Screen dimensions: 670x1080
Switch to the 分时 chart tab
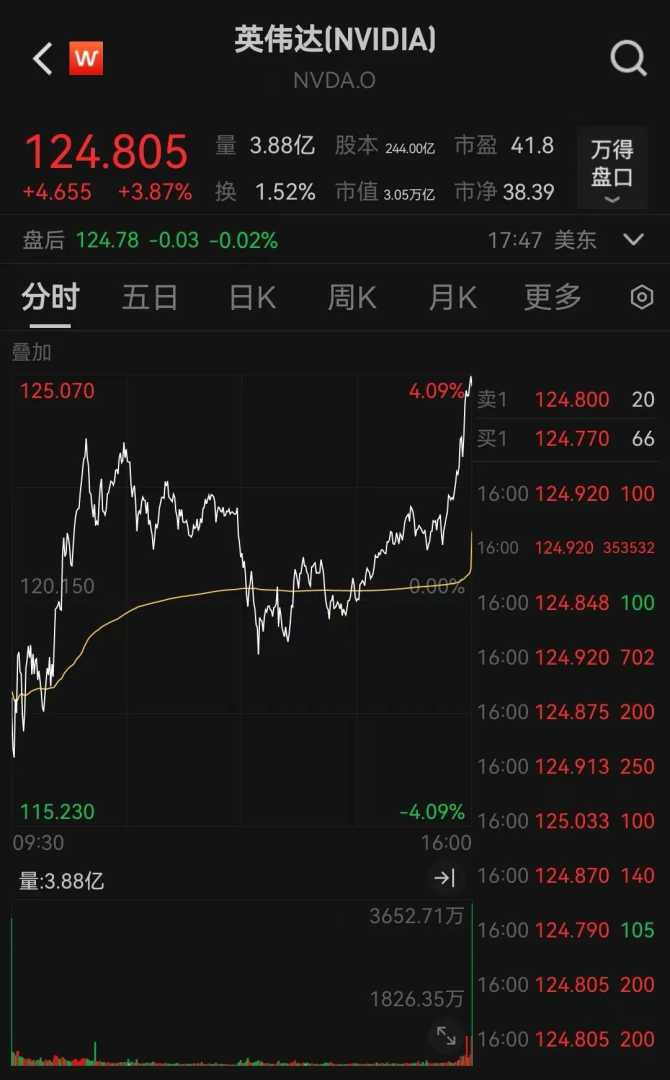click(x=50, y=297)
